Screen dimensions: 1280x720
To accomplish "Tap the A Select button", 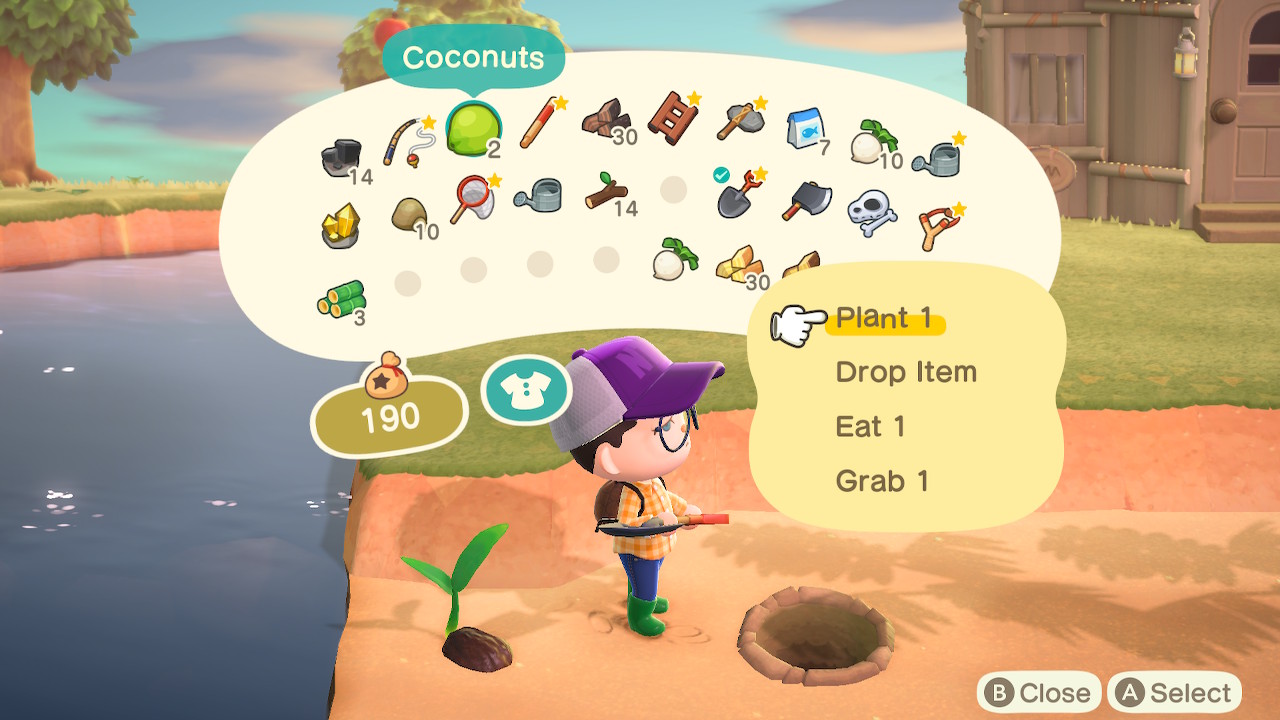I will click(x=1174, y=692).
